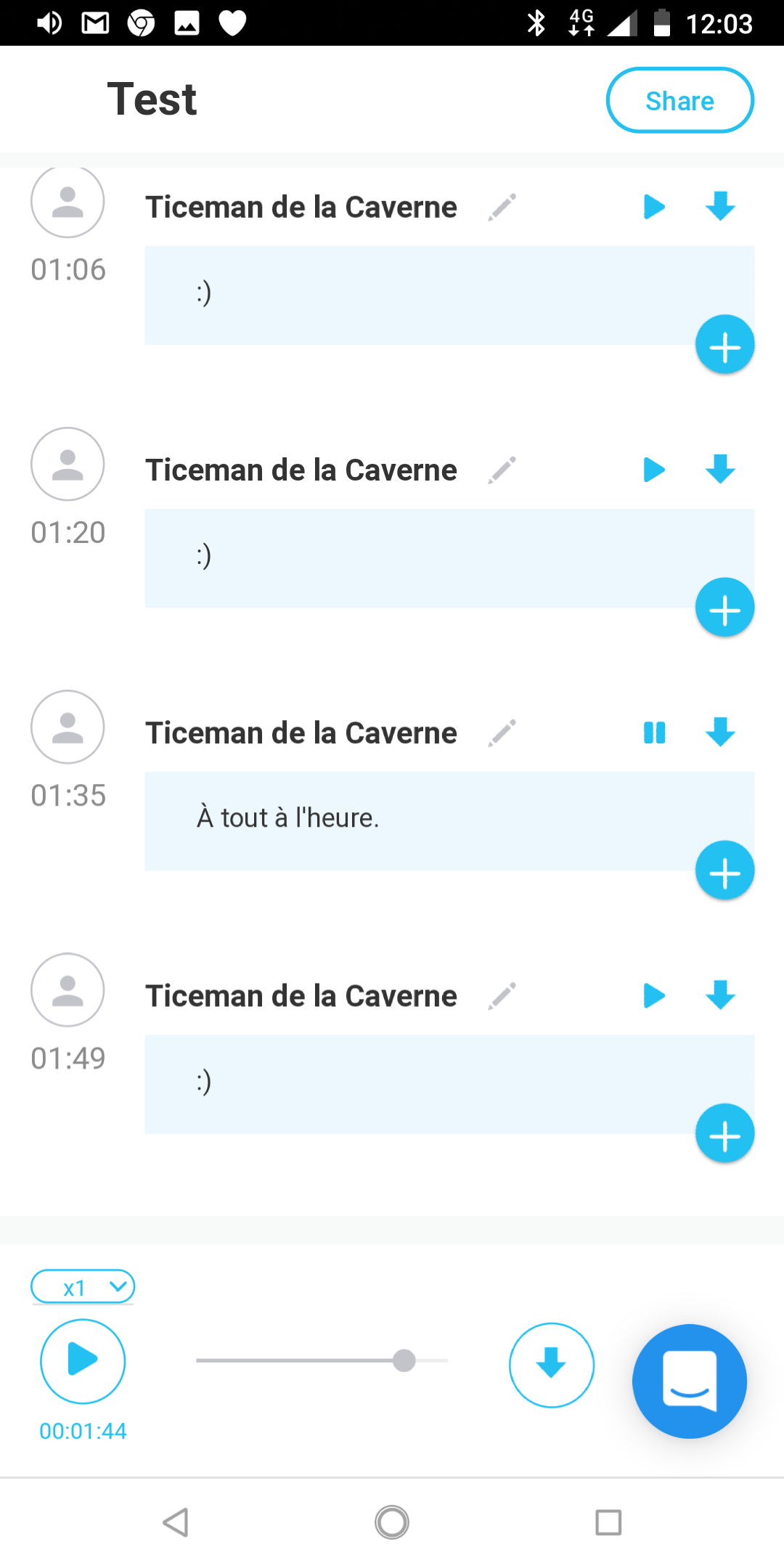This screenshot has height=1568, width=784.
Task: Tap the plus button under 01:06 segment
Action: [724, 345]
